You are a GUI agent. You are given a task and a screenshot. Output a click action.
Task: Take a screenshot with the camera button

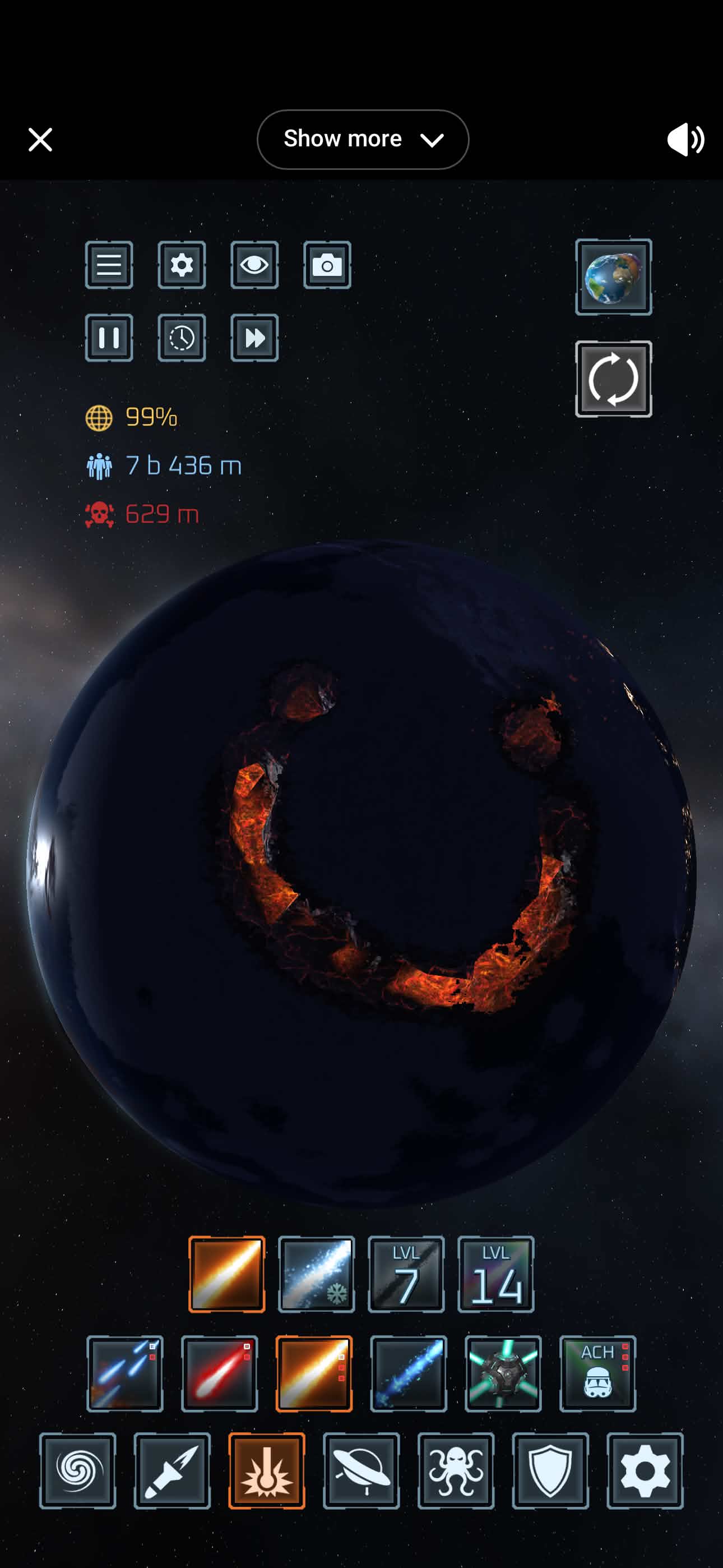pyautogui.click(x=327, y=265)
